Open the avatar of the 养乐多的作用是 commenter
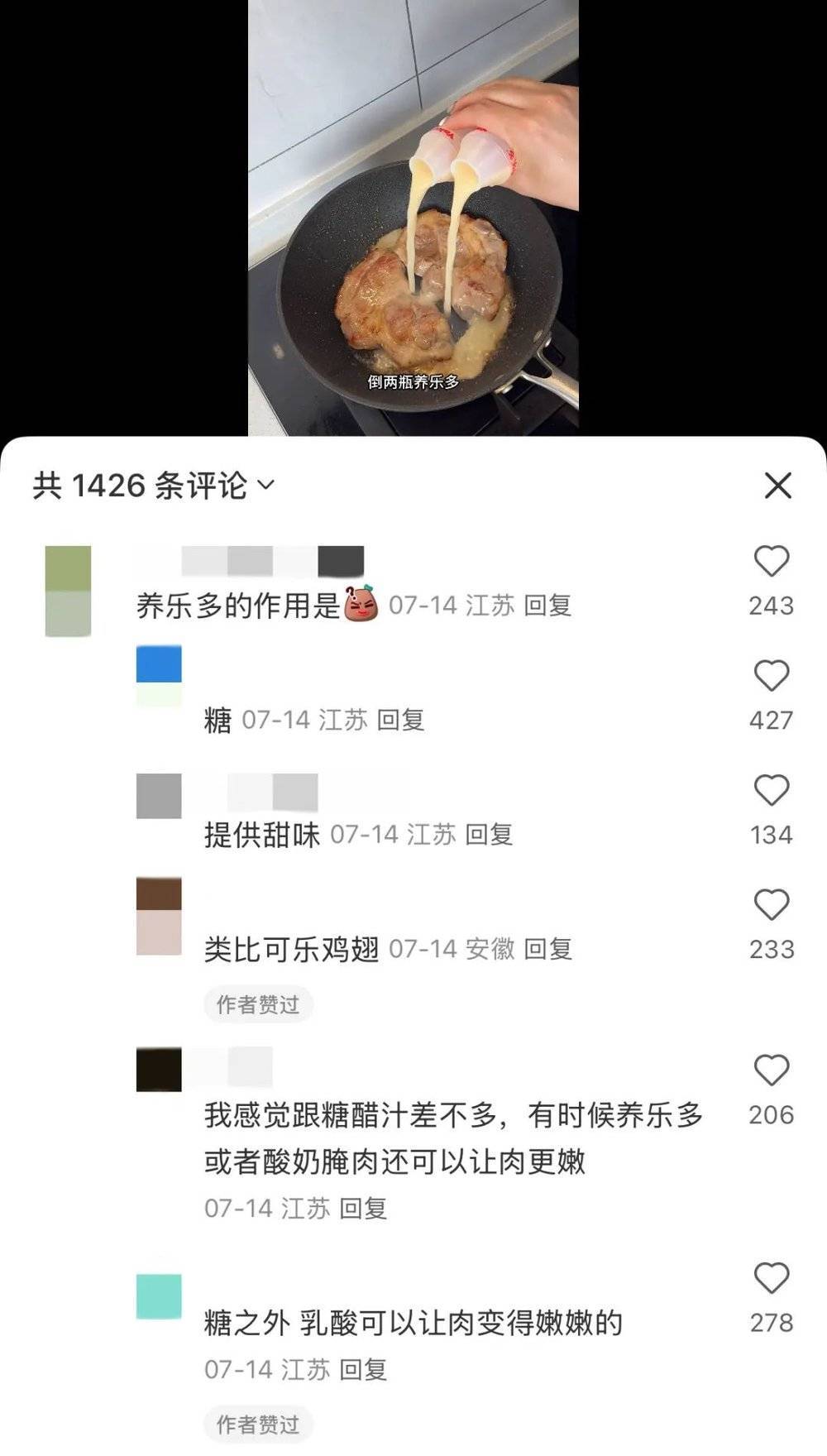 click(68, 591)
